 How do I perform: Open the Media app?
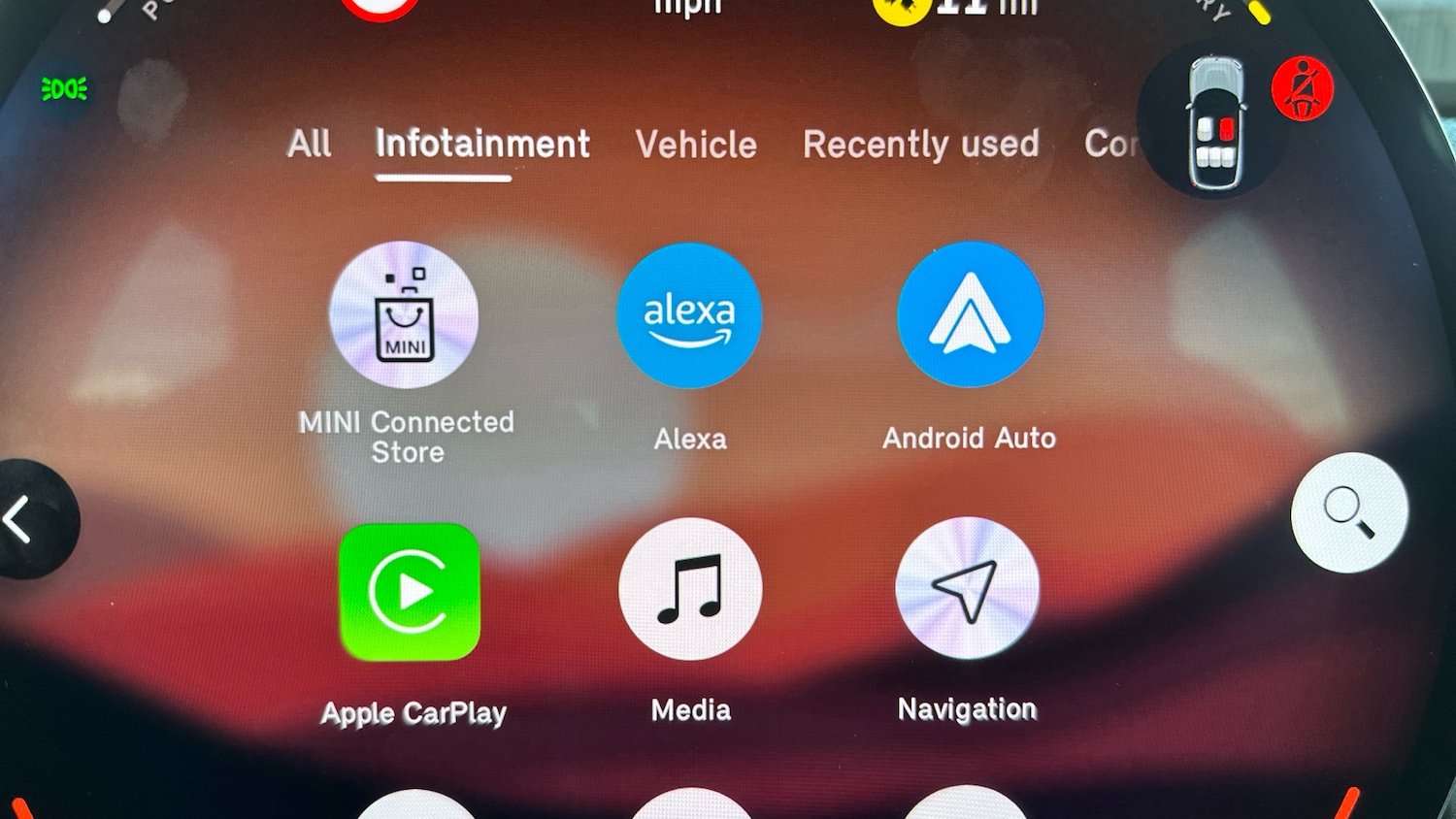coord(690,589)
